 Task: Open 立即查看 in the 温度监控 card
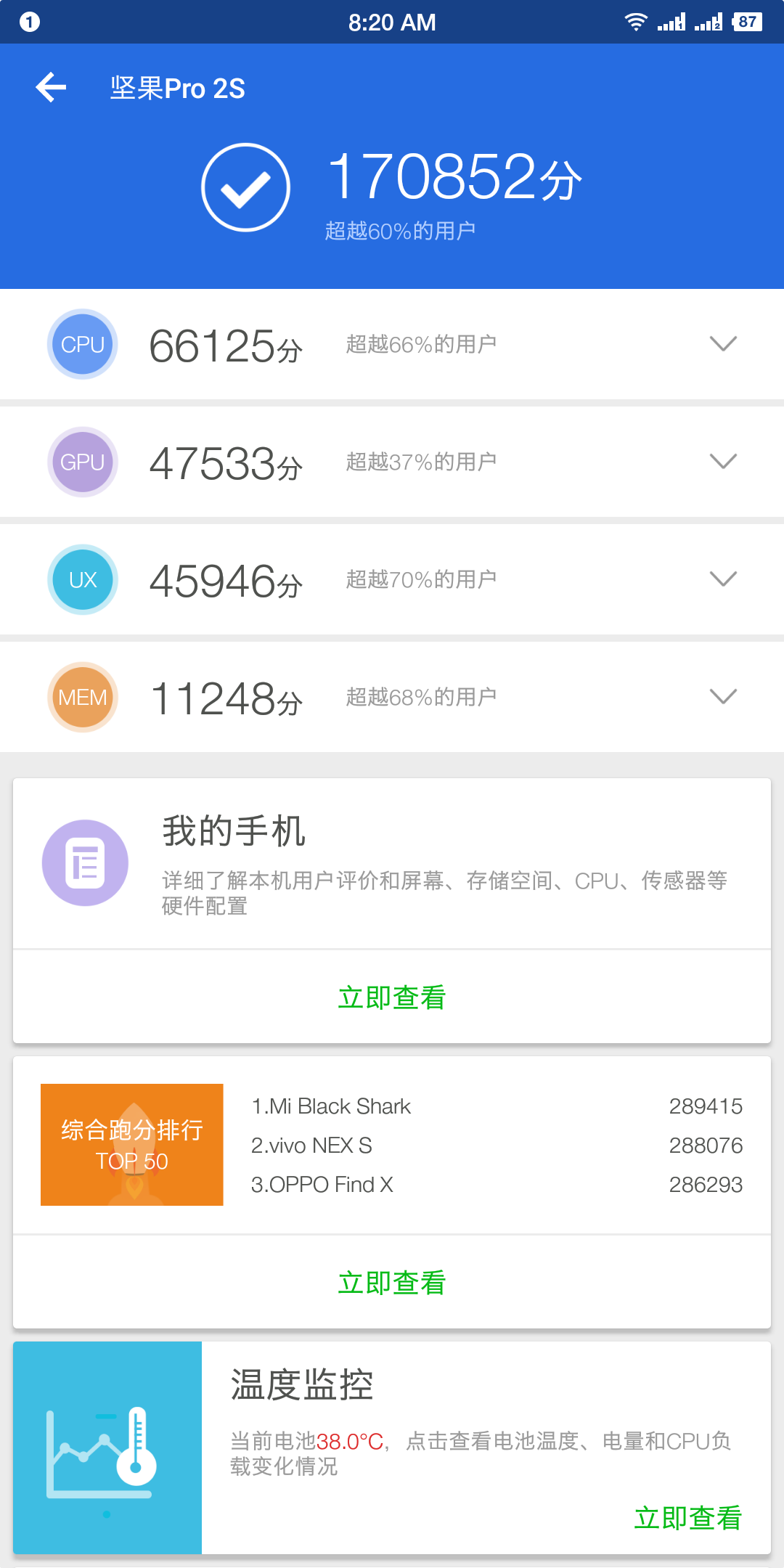tap(687, 1518)
